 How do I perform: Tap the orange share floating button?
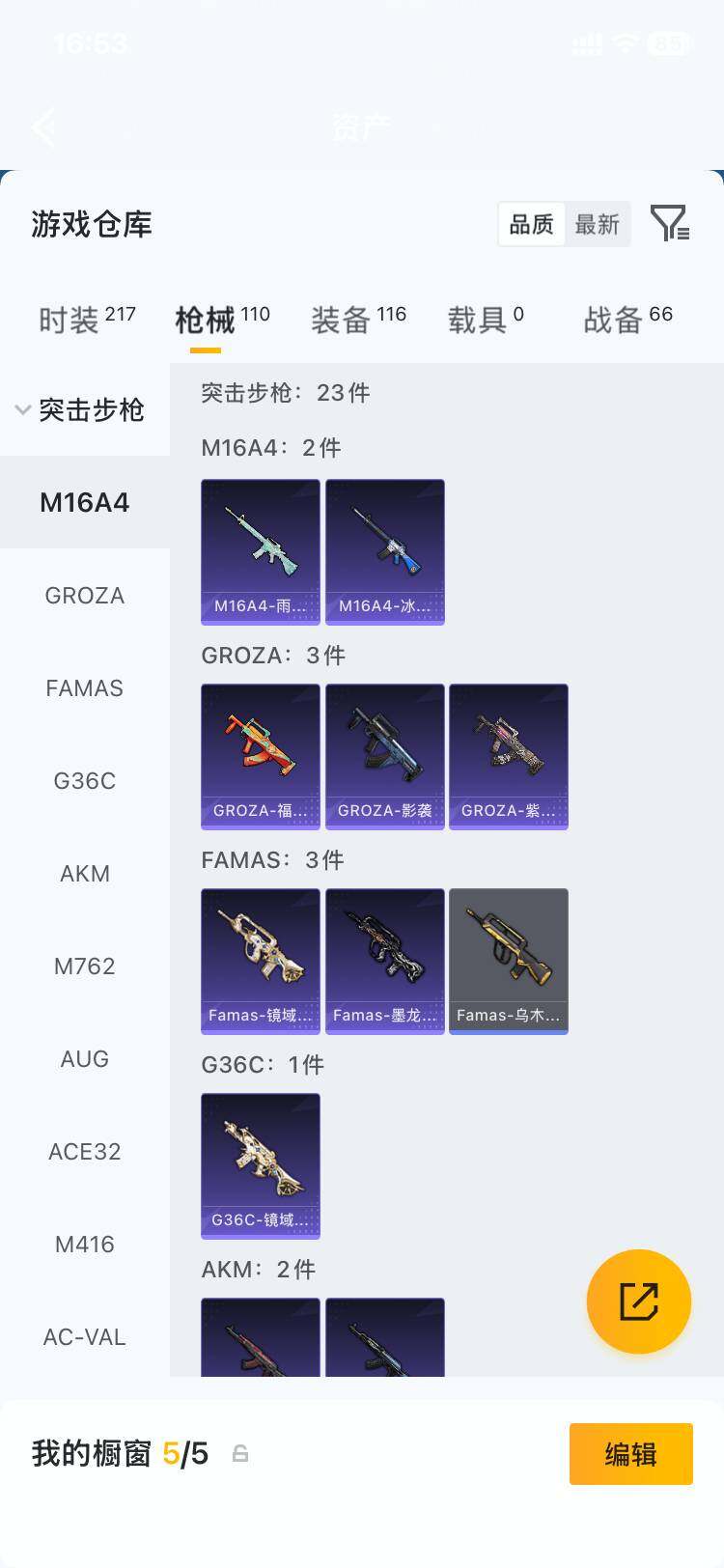pos(639,1302)
